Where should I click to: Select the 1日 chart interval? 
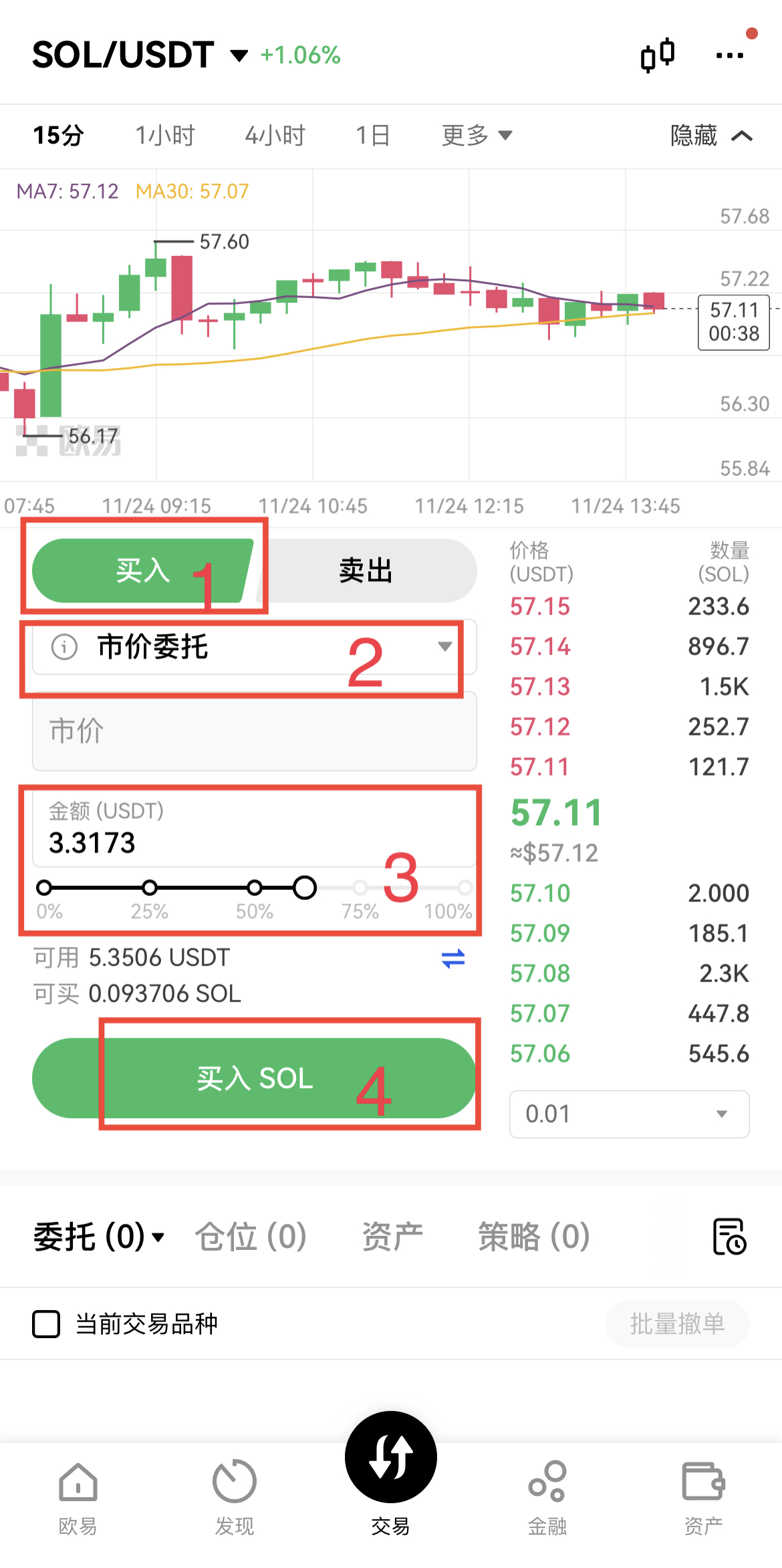coord(372,136)
